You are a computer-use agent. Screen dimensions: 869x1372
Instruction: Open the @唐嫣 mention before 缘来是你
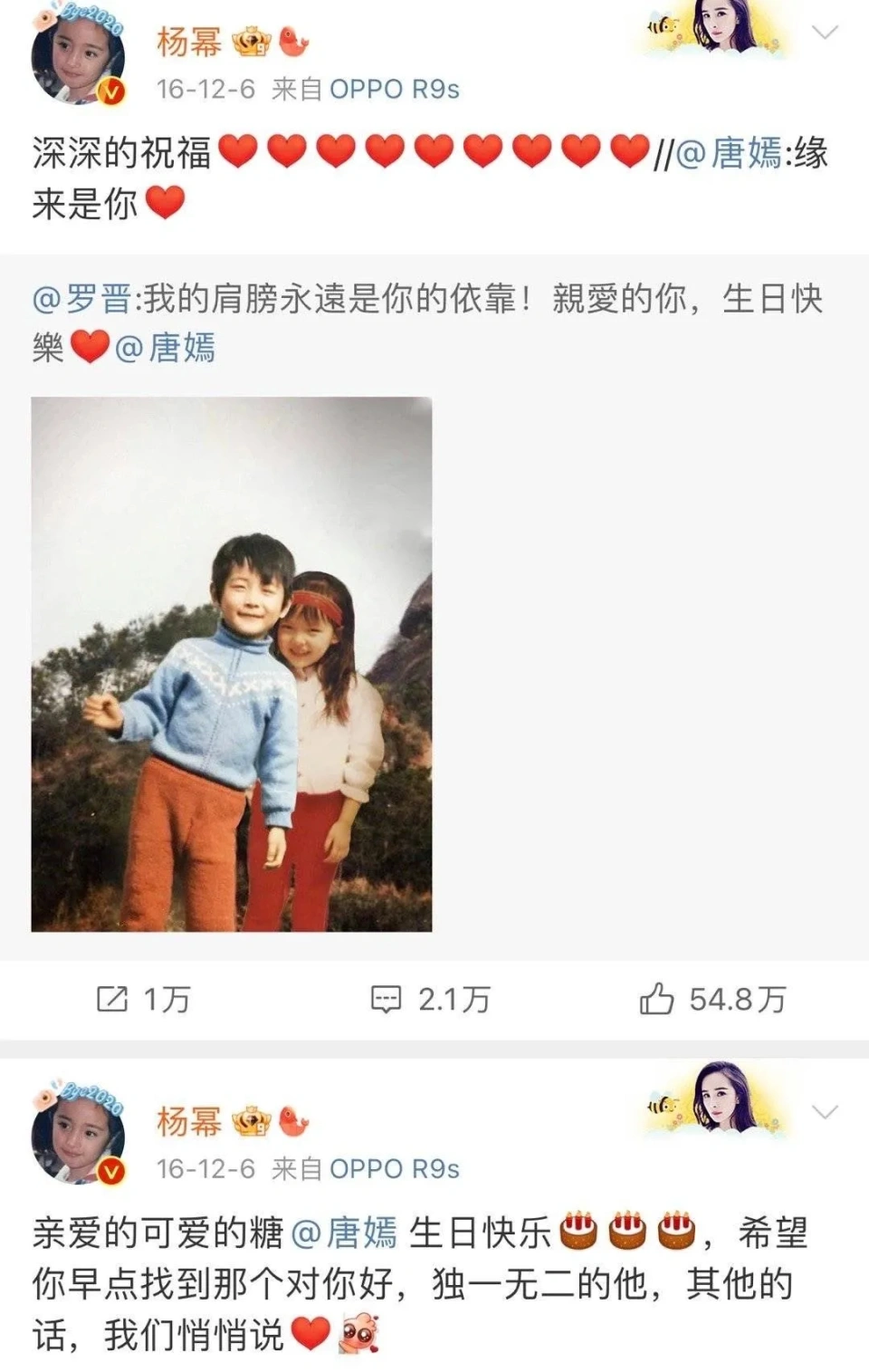[x=730, y=153]
